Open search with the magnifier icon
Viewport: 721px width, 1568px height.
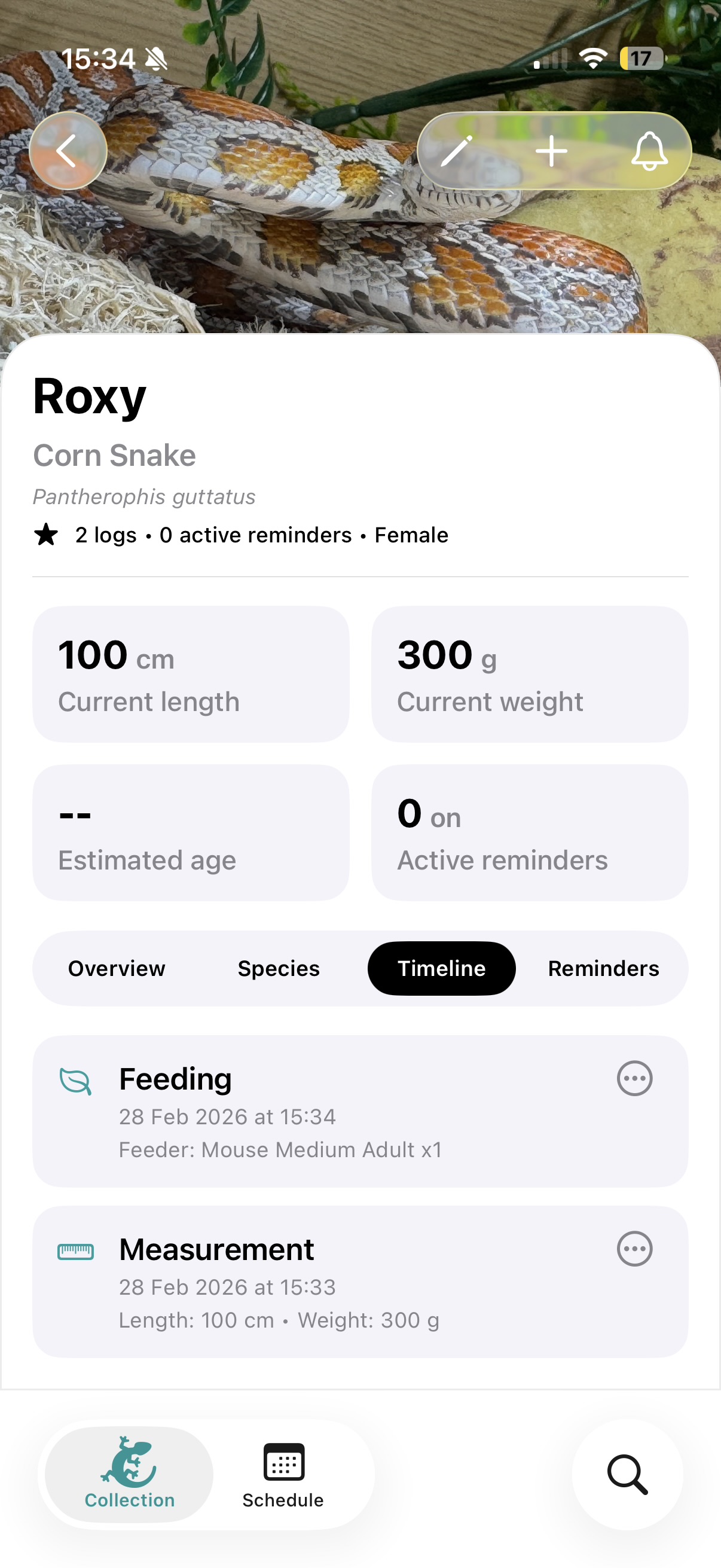pyautogui.click(x=627, y=1474)
